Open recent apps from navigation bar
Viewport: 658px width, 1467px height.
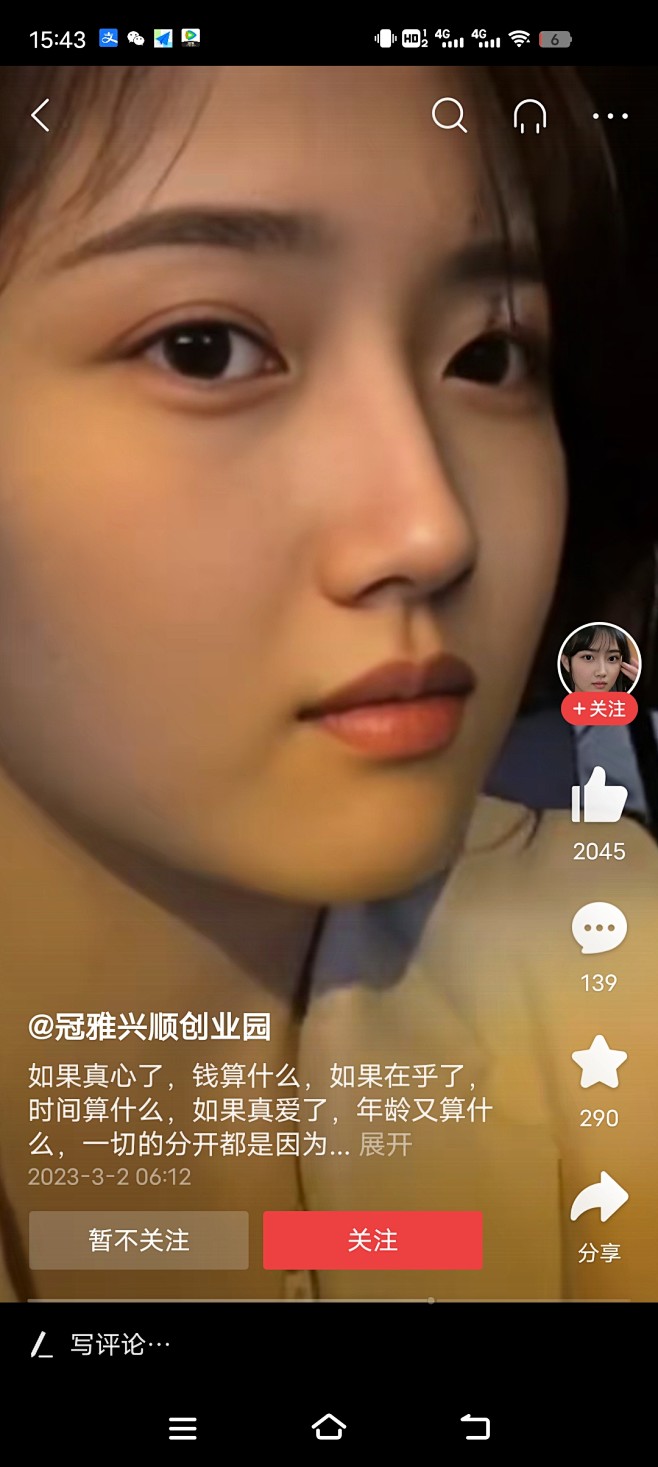tap(182, 1428)
